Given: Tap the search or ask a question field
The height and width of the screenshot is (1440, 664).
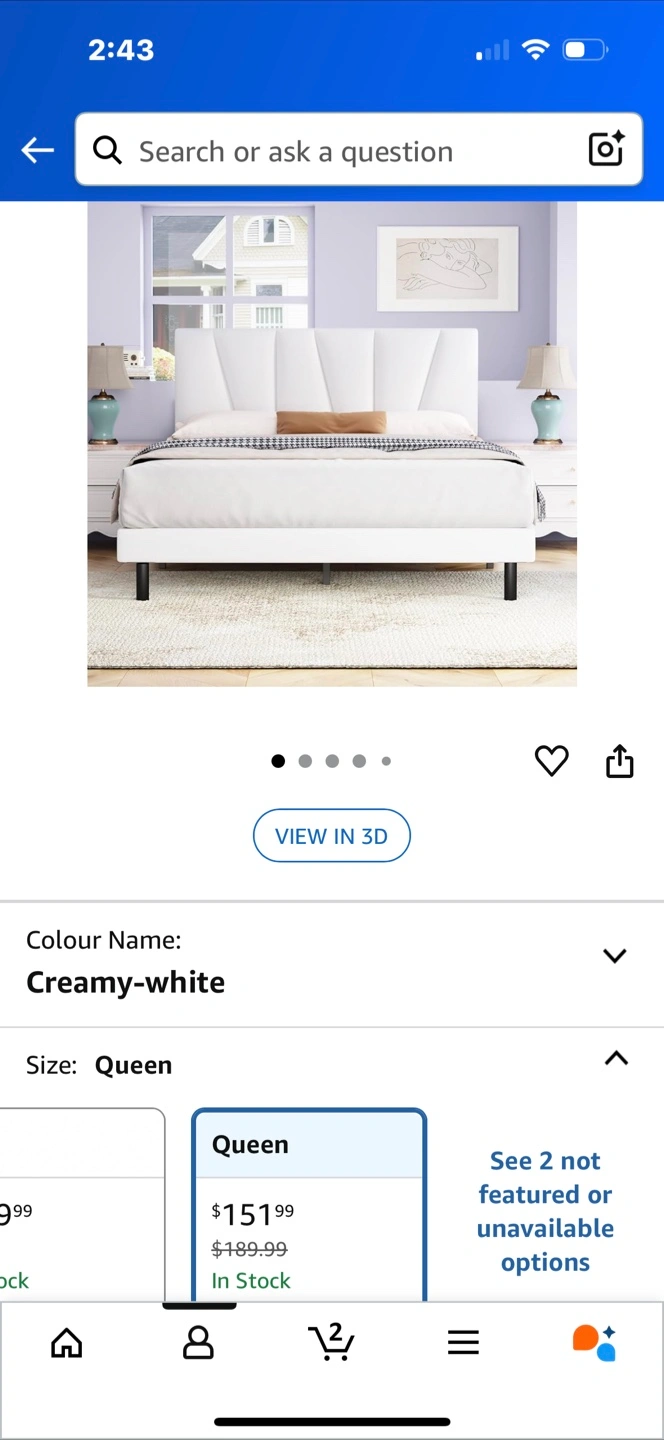Looking at the screenshot, I should [340, 151].
